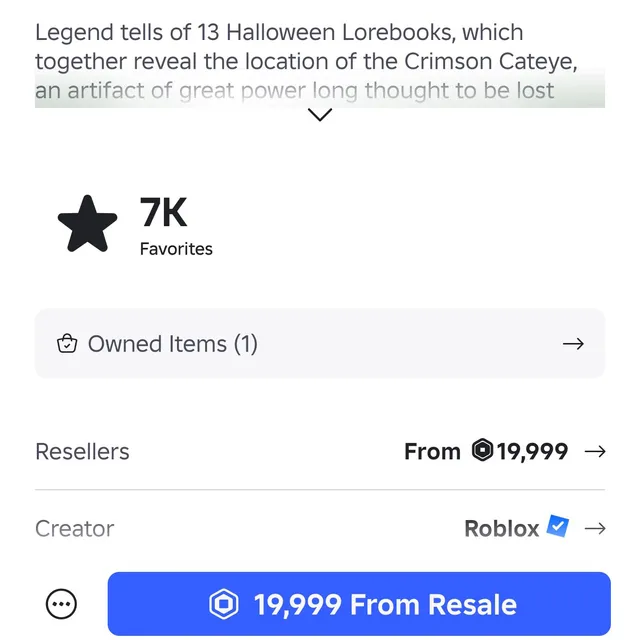Viewport: 640px width, 640px height.
Task: View Resellers from 19,999
Action: 320,452
